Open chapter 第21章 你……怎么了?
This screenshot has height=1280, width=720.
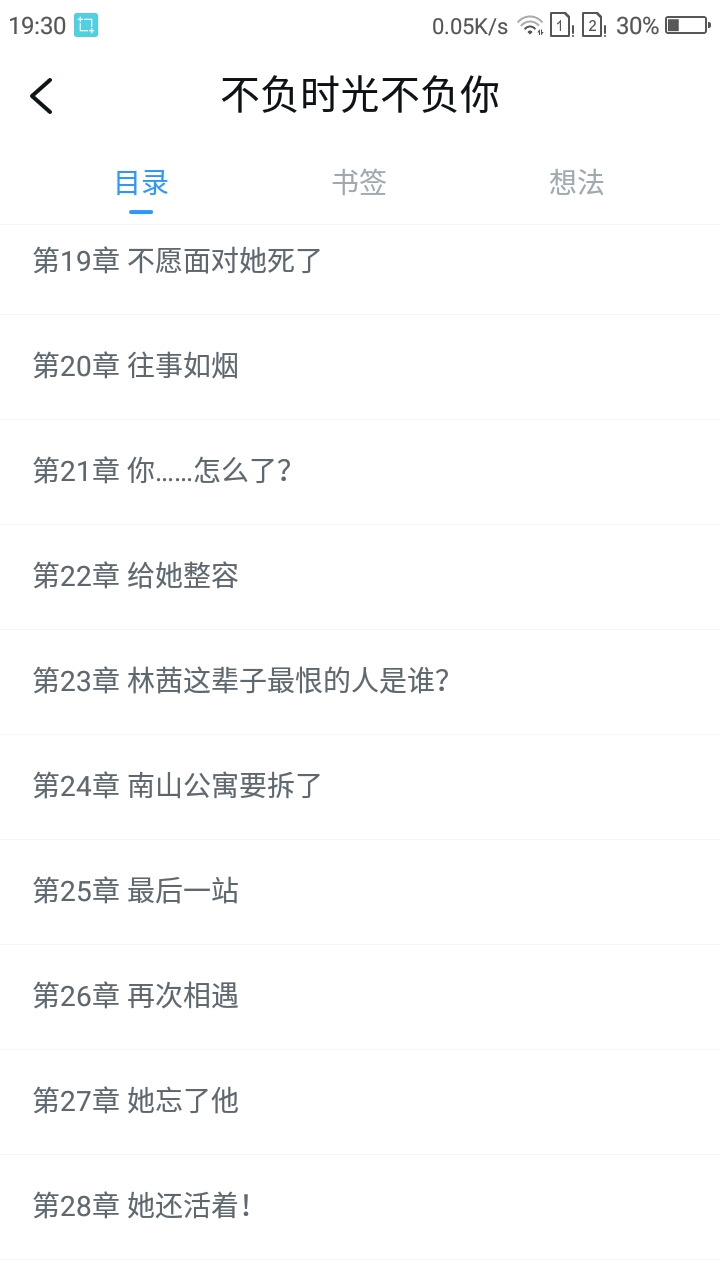pyautogui.click(x=360, y=472)
